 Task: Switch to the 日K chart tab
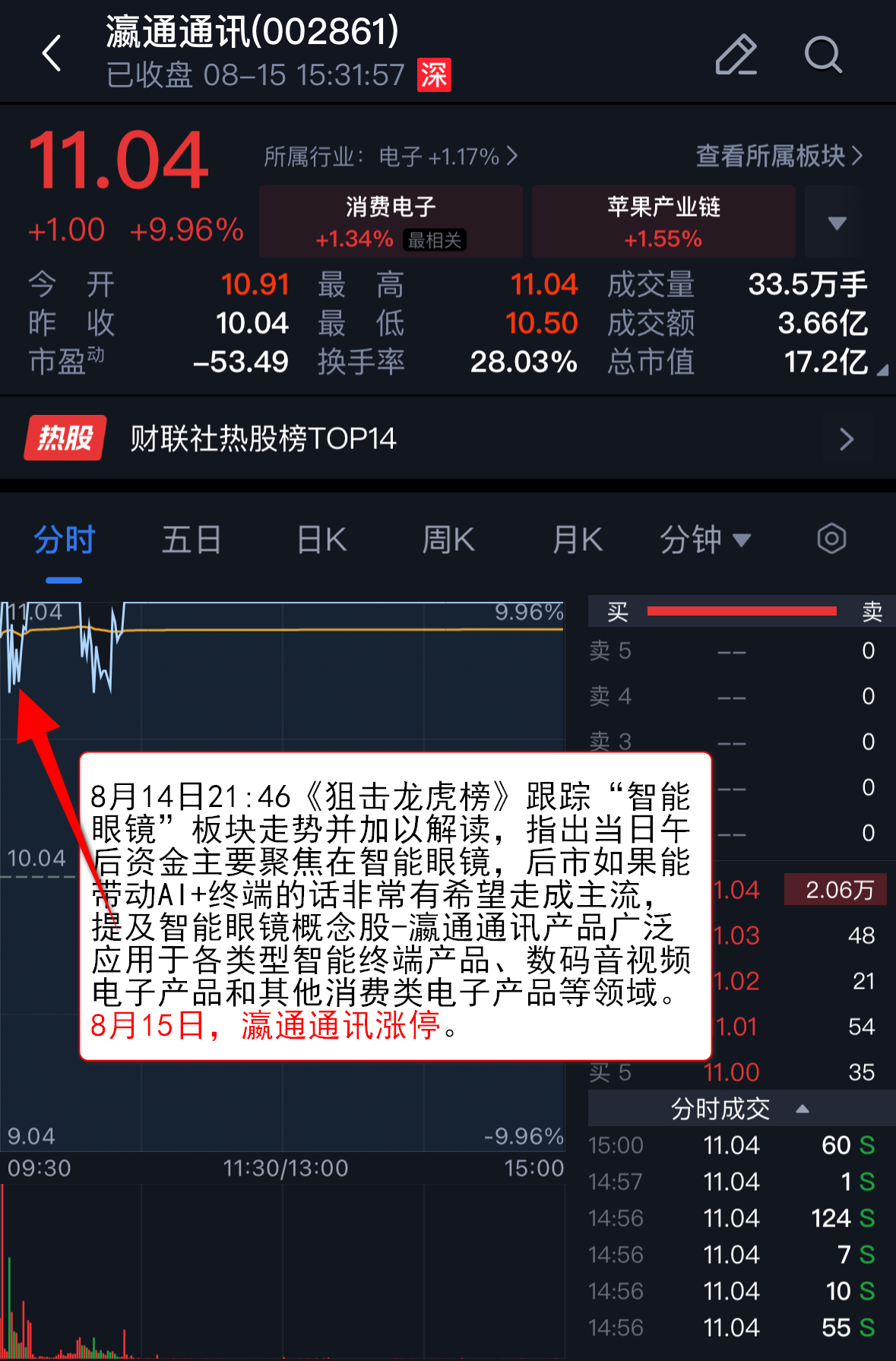(321, 540)
